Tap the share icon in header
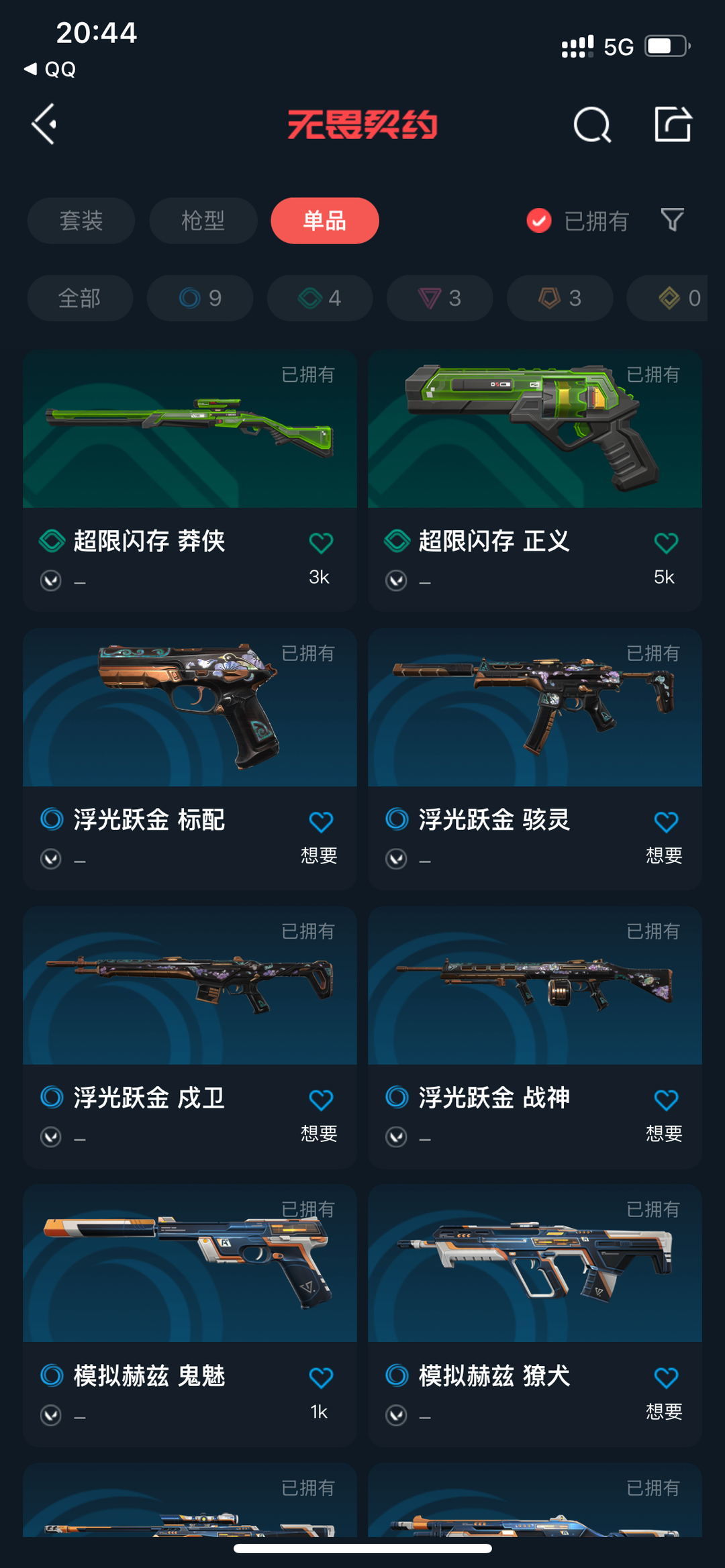 [x=673, y=124]
